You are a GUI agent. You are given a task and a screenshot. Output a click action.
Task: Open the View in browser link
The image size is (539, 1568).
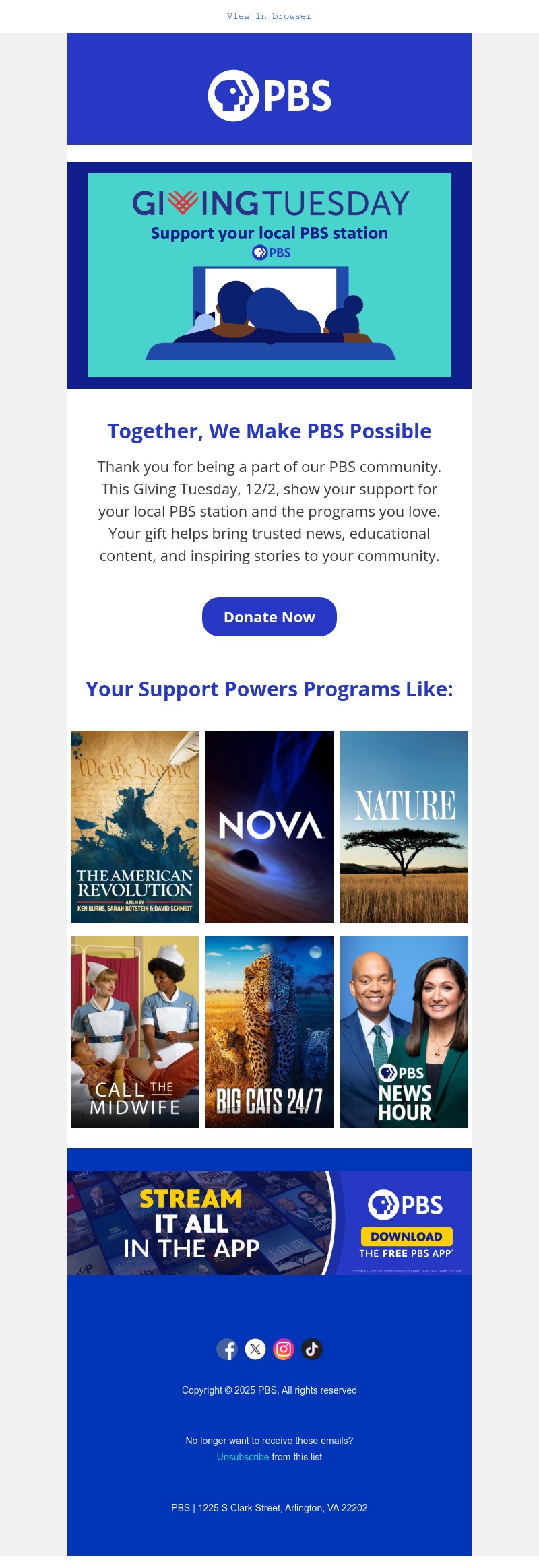click(269, 16)
